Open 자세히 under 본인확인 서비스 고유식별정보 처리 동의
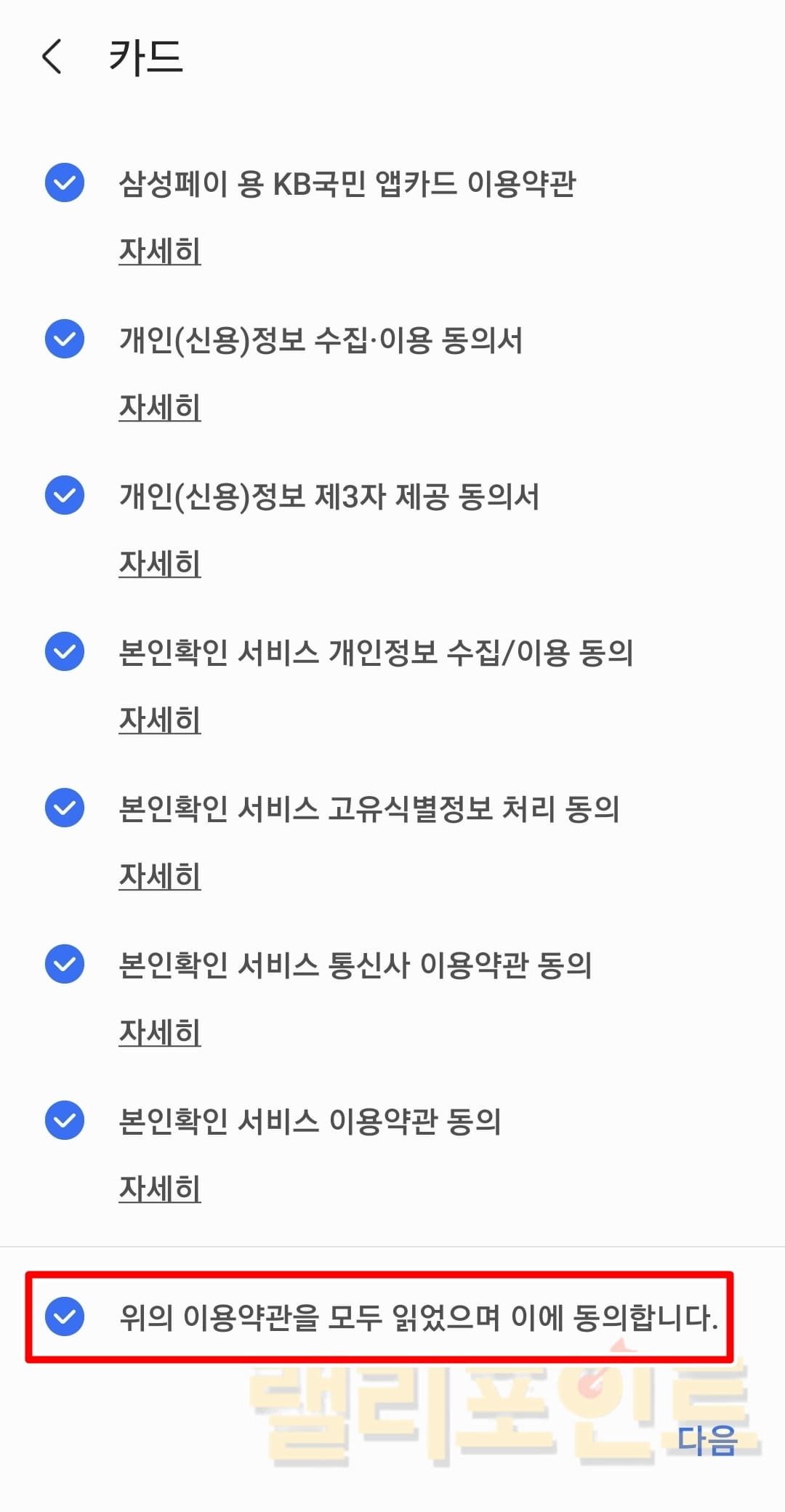785x1512 pixels. tap(160, 876)
